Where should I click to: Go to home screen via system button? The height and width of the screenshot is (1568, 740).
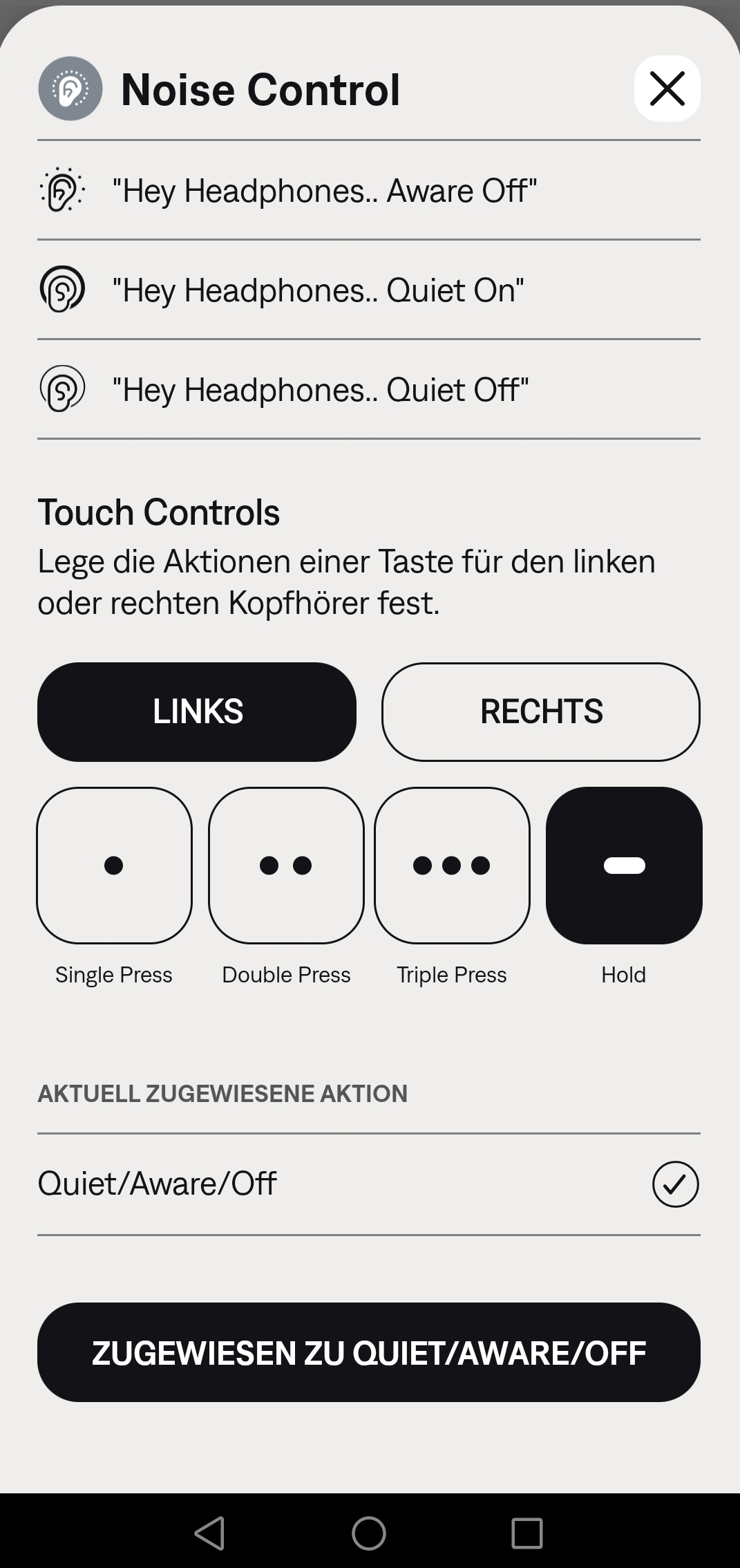click(369, 1533)
